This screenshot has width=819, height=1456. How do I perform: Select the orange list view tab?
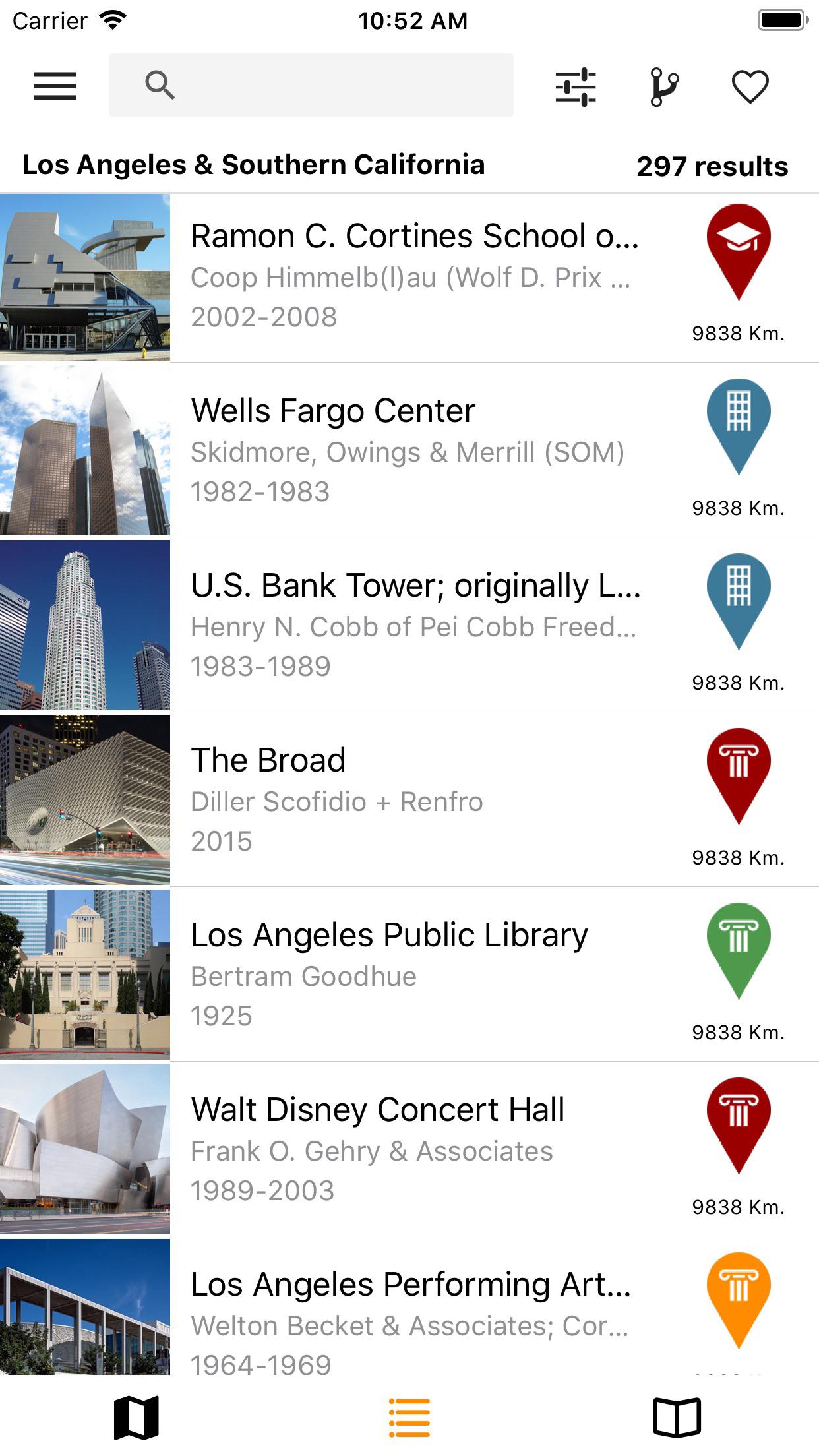pyautogui.click(x=409, y=1417)
